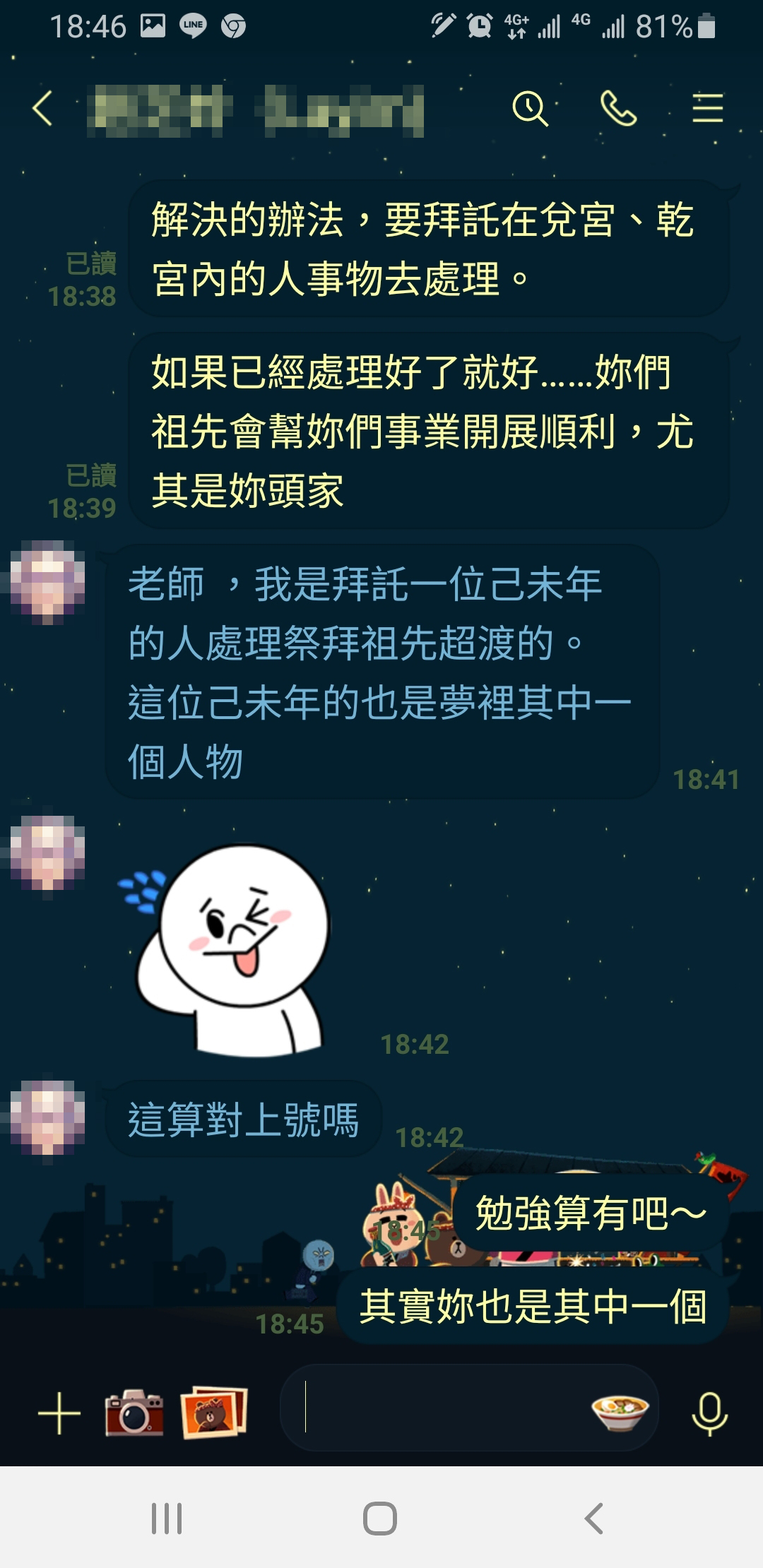Open the camera to take a photo
Screen dimensions: 763x1568
point(134,1413)
